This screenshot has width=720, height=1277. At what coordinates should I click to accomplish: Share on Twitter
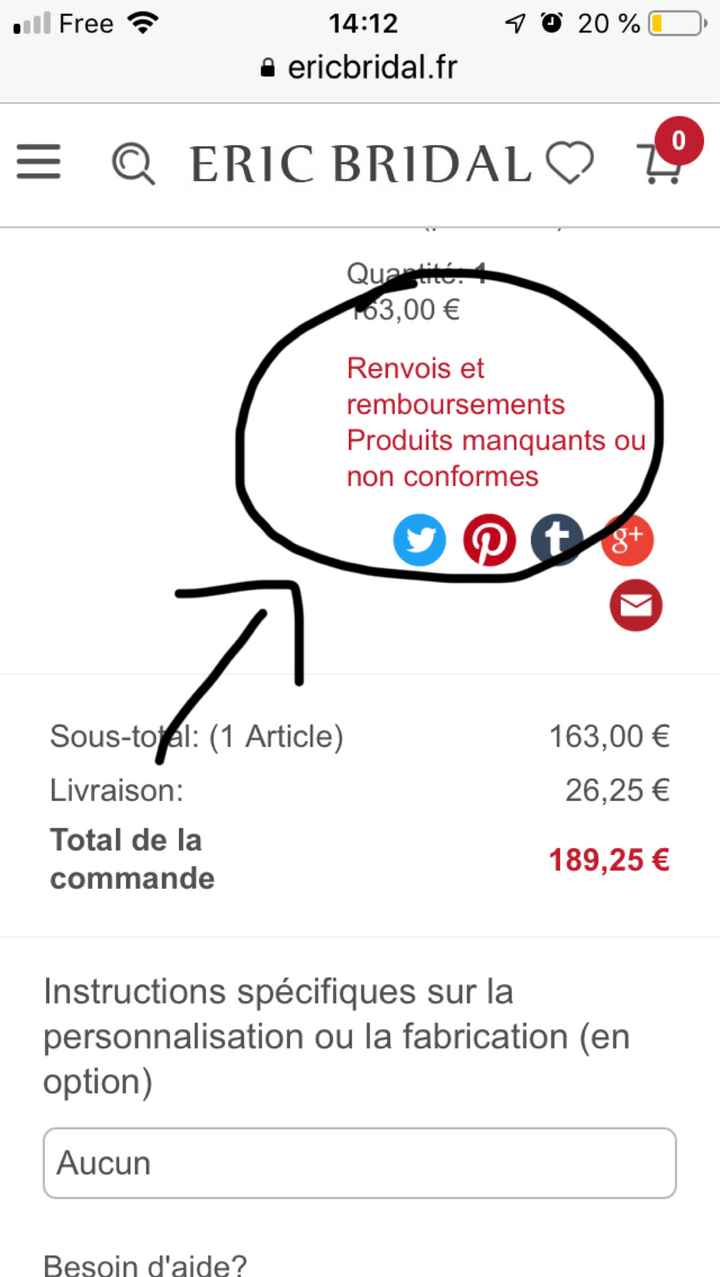click(x=419, y=541)
